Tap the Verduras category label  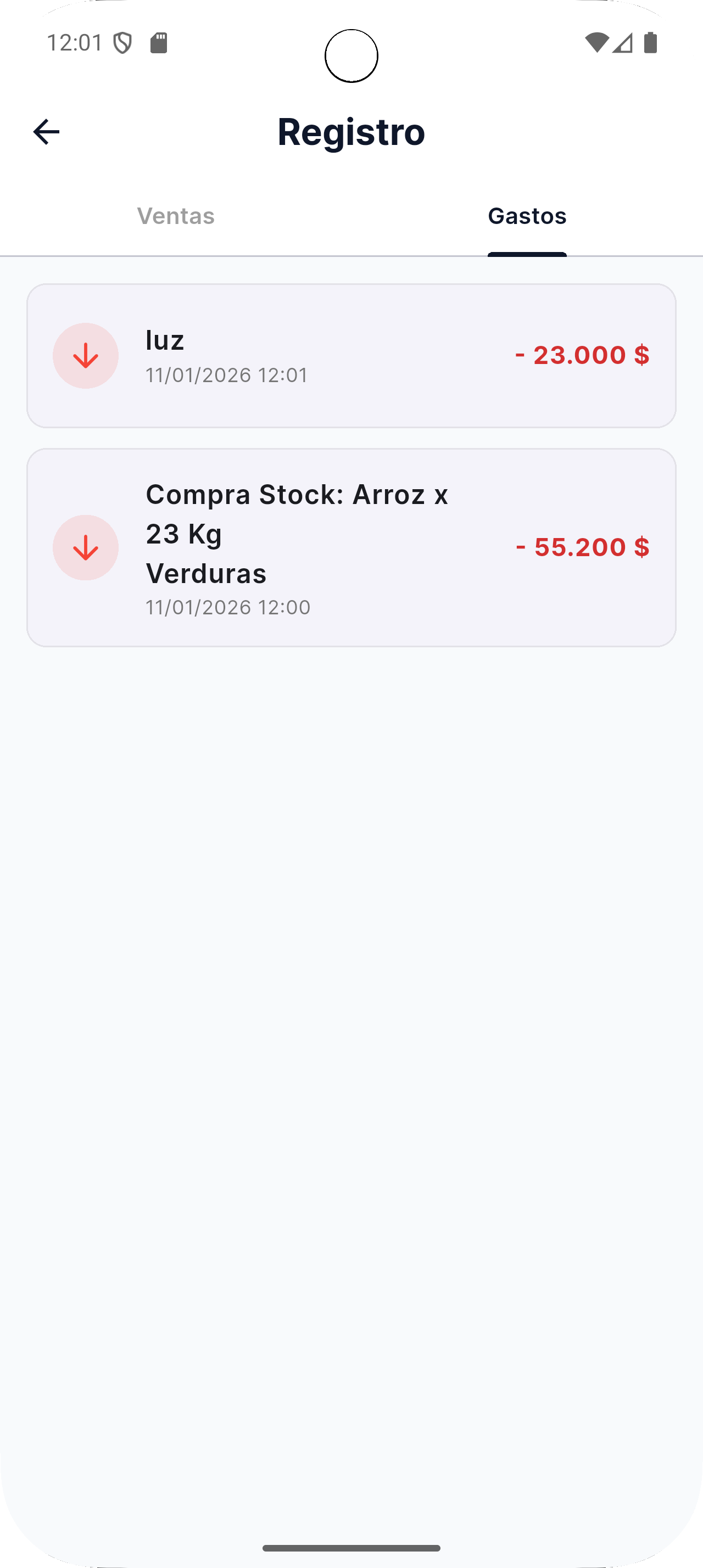207,573
